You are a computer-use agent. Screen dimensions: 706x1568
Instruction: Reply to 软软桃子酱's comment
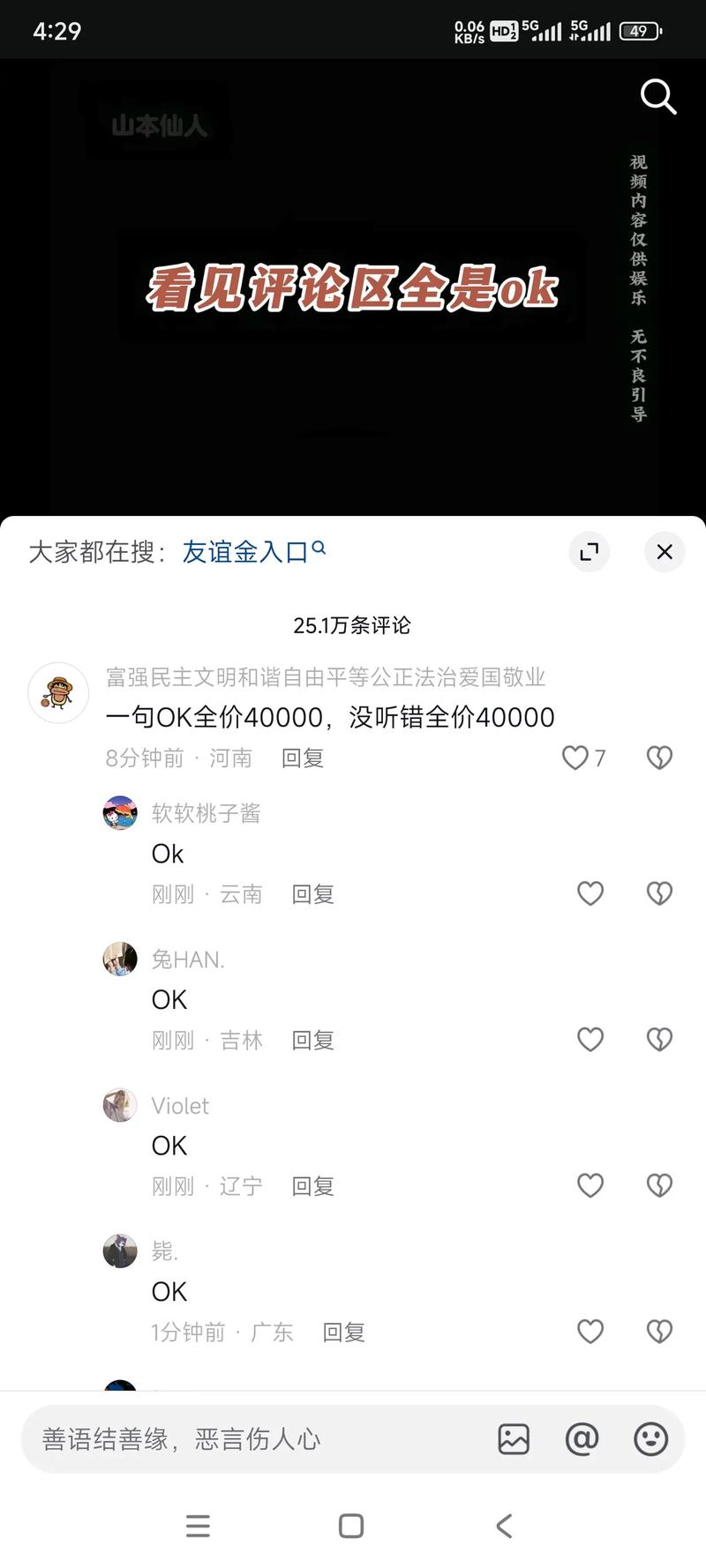[x=313, y=894]
